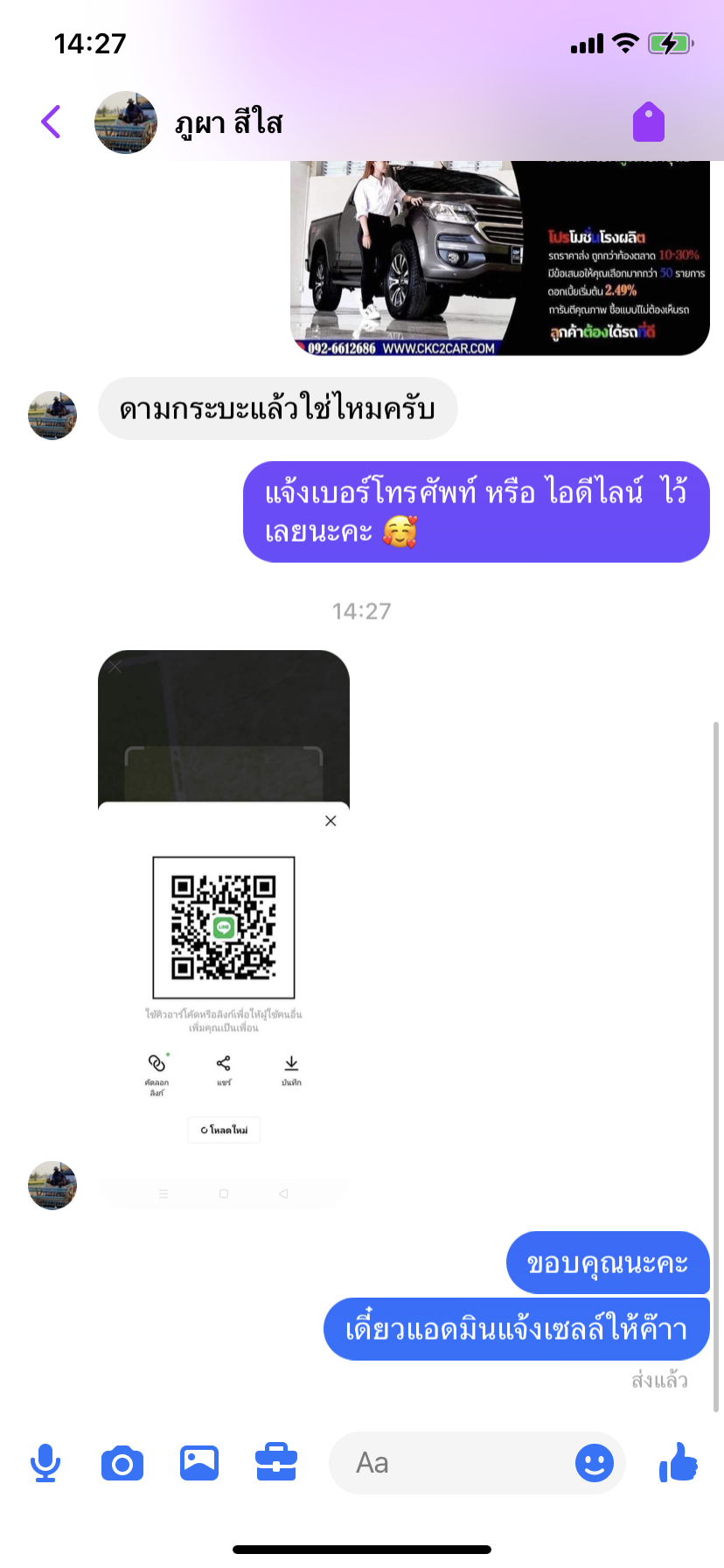Go back to the chat list
The image size is (724, 1568).
click(x=52, y=122)
